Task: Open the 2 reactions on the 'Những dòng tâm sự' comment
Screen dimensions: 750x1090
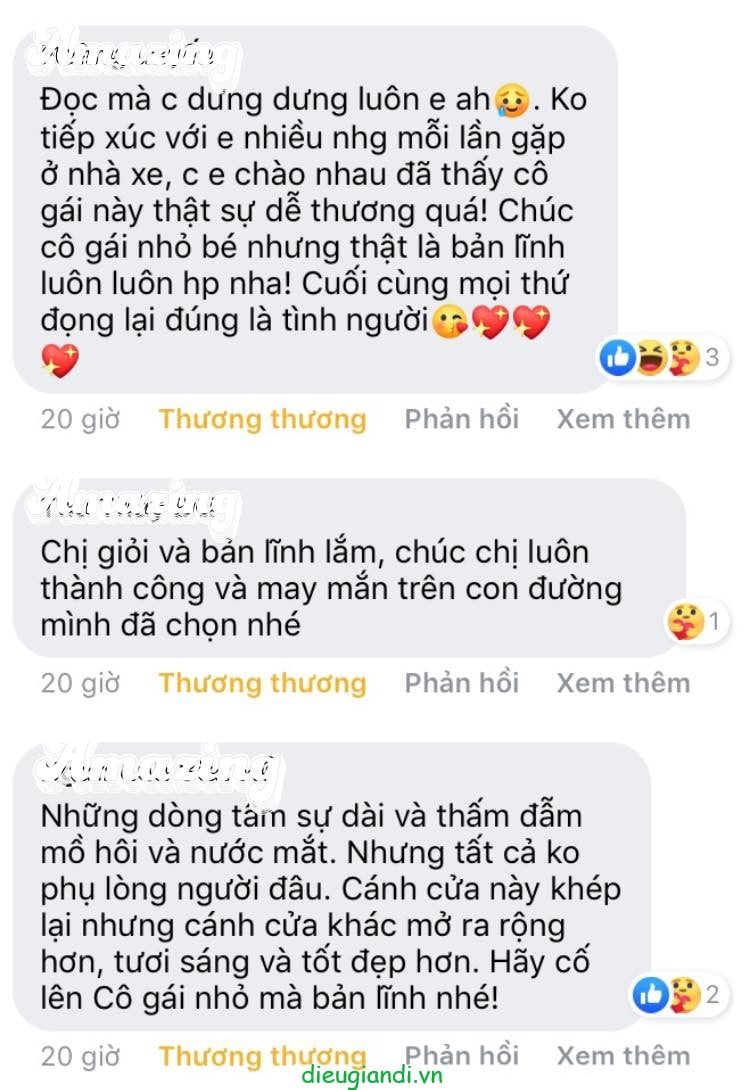Action: point(677,994)
